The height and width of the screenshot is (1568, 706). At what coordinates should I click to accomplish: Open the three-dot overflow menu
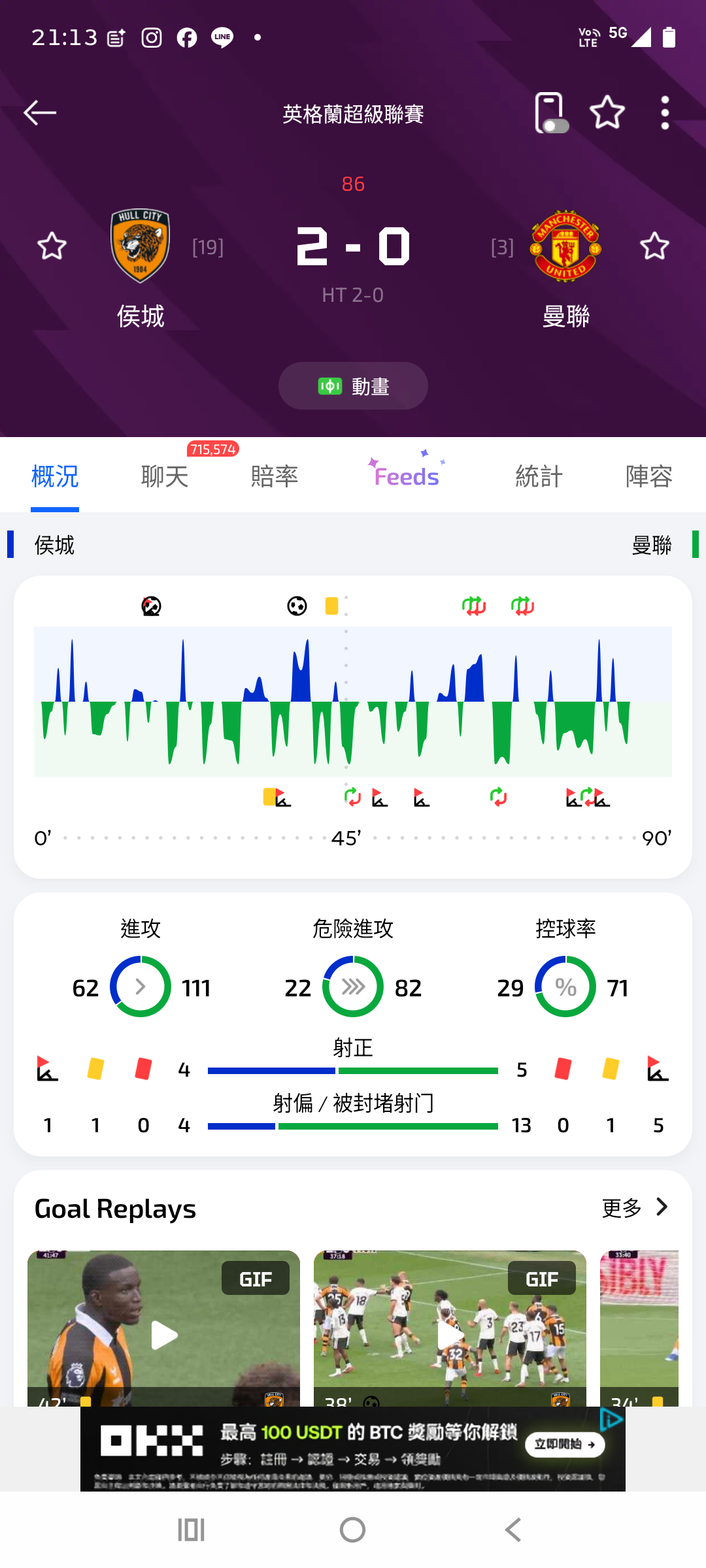pos(665,113)
